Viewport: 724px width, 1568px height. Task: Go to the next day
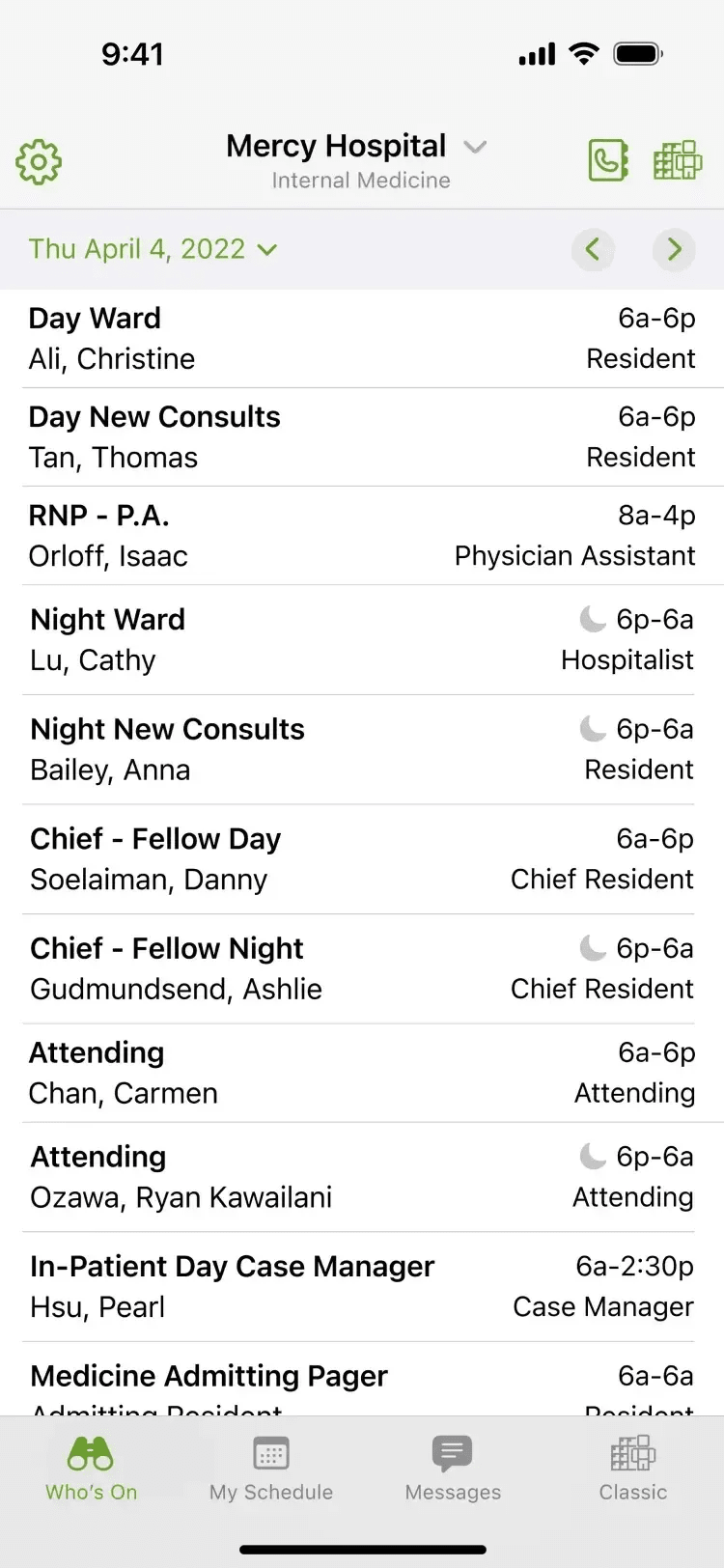pos(674,249)
